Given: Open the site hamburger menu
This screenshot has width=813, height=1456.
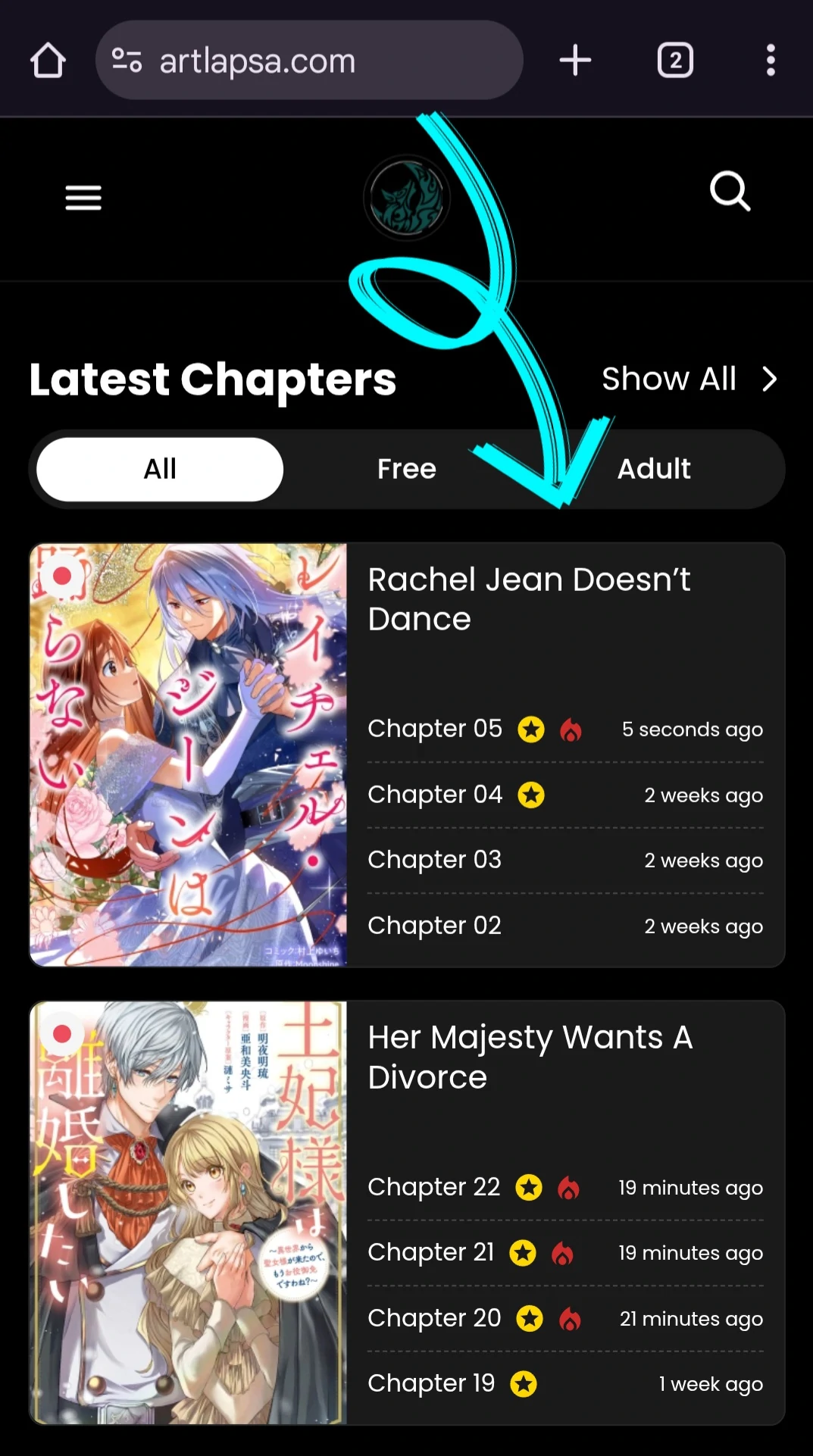Looking at the screenshot, I should tap(83, 198).
